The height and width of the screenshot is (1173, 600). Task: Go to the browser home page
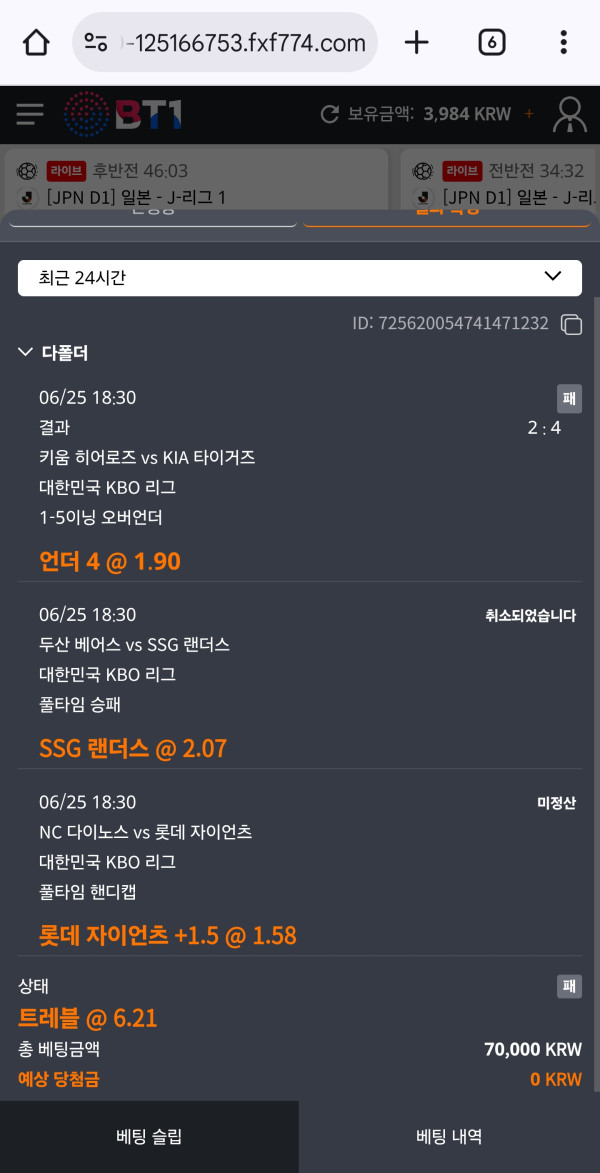(x=36, y=43)
